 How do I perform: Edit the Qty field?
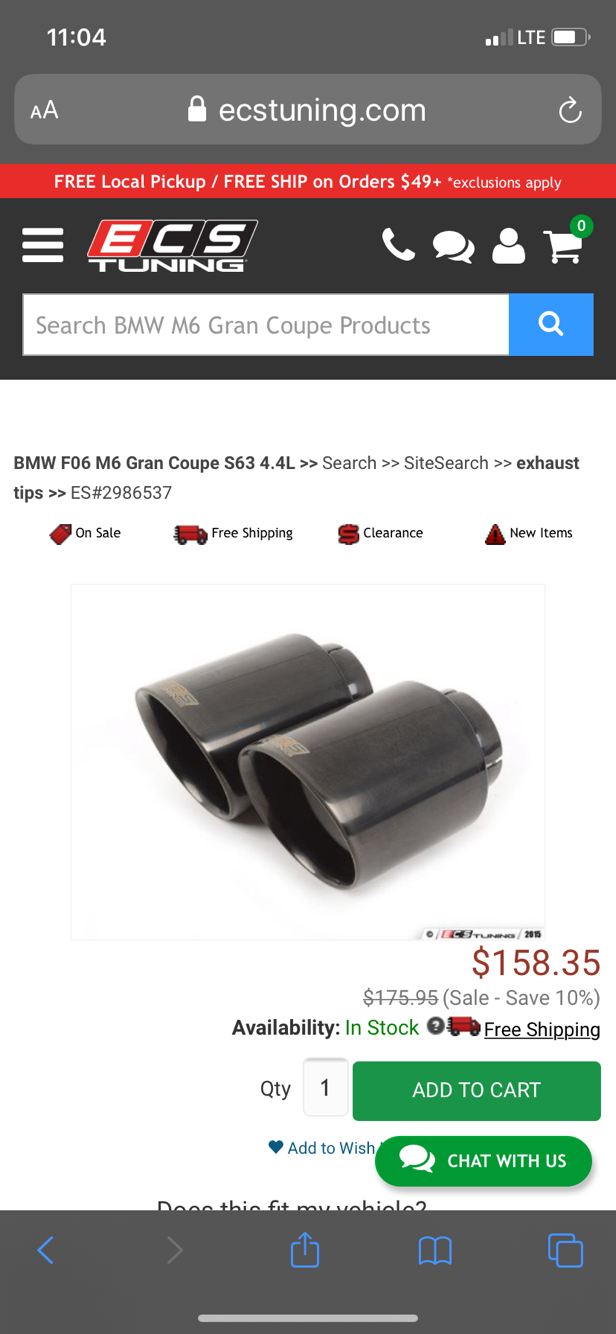pos(325,1088)
